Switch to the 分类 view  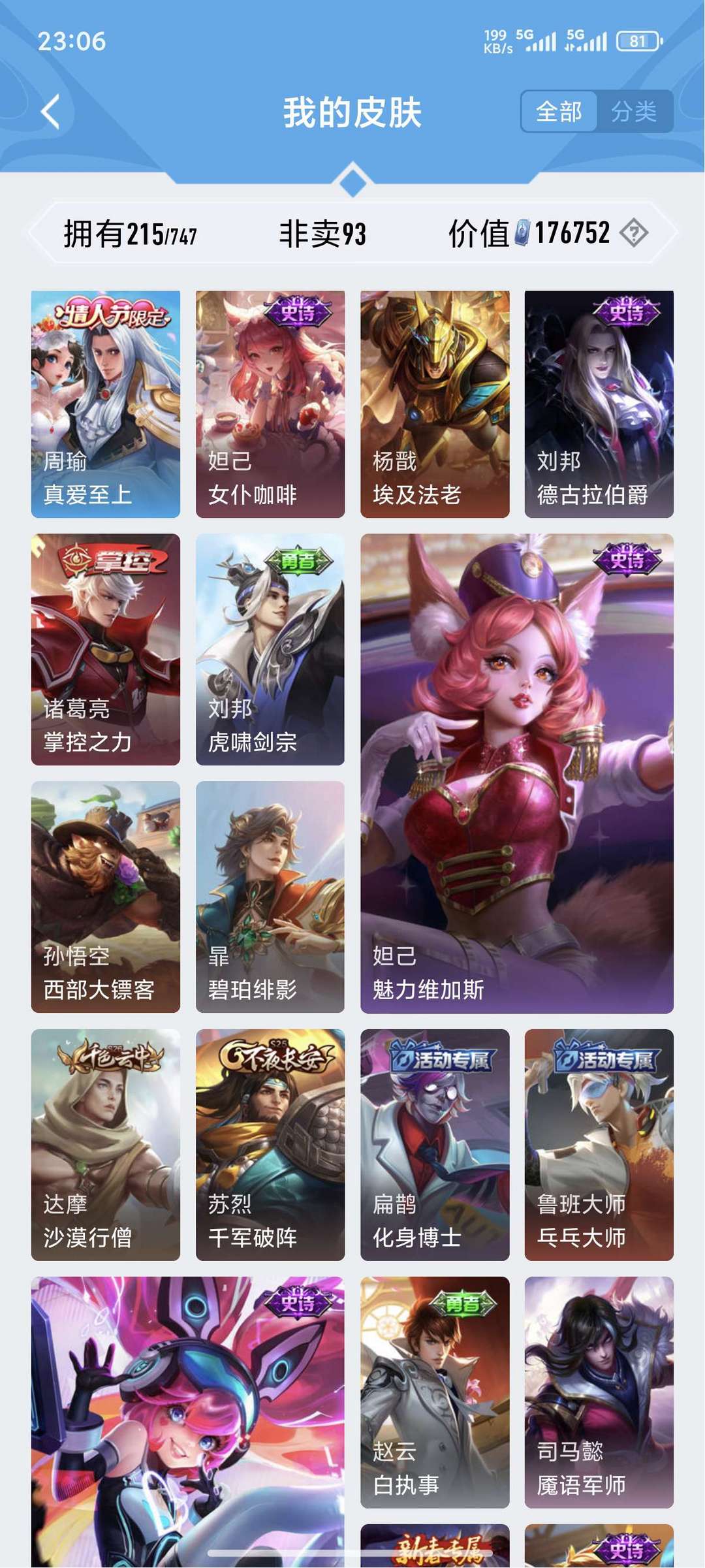pos(633,112)
